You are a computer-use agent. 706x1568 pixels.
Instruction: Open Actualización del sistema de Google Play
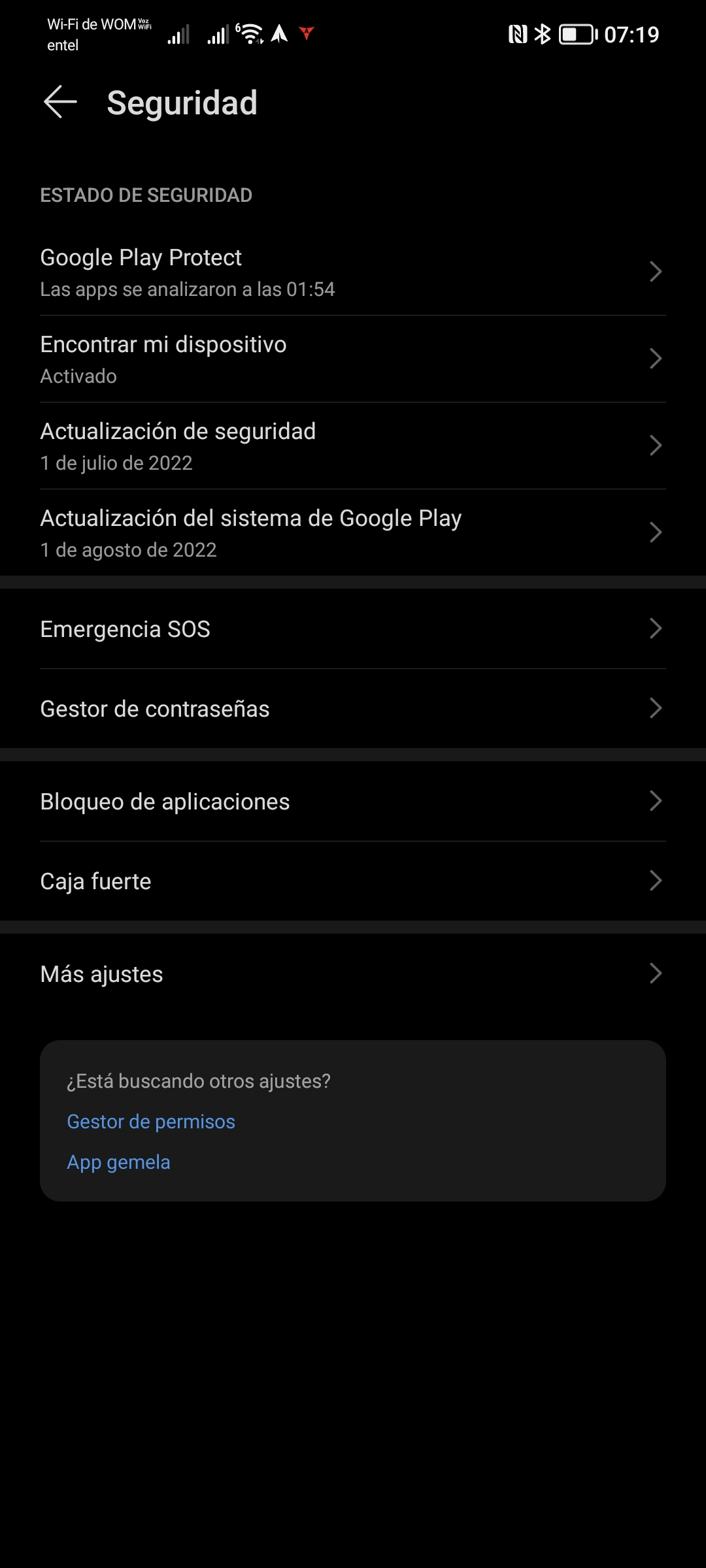click(x=353, y=532)
